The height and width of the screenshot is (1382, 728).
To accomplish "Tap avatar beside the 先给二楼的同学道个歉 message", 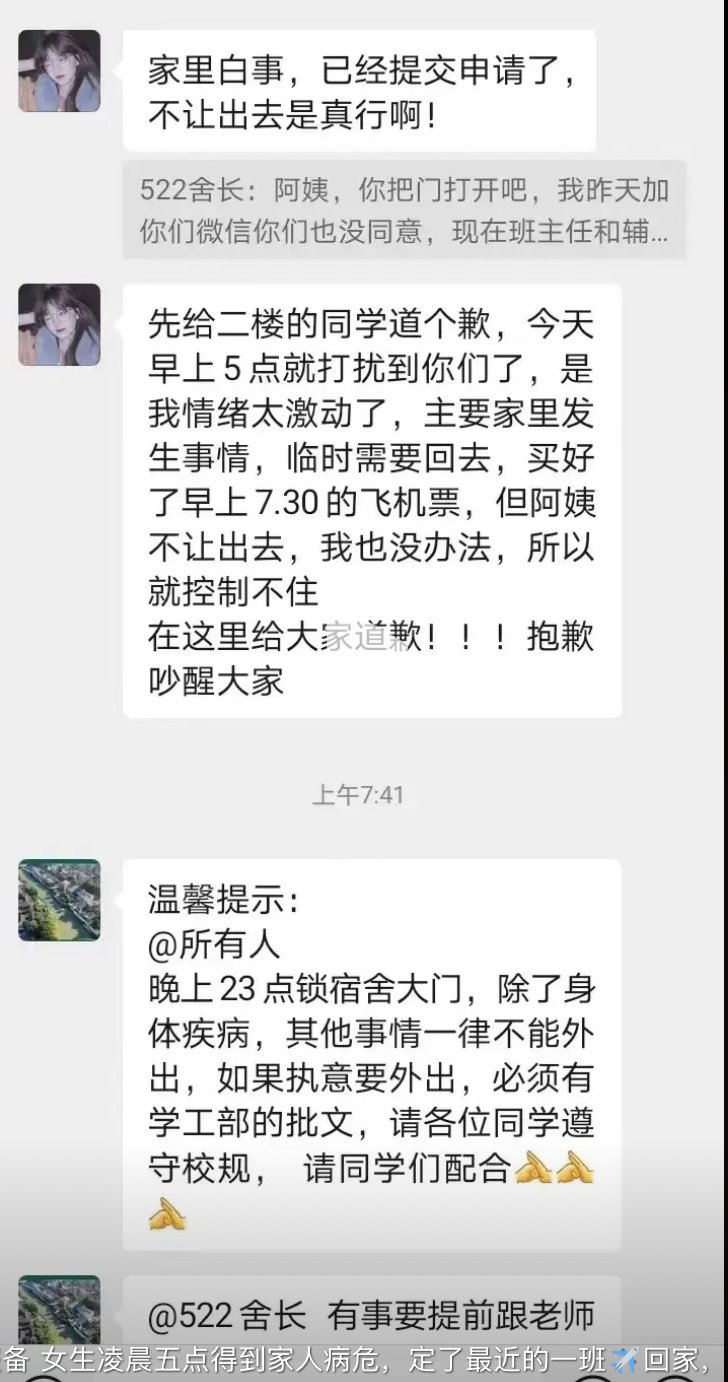I will 59,324.
